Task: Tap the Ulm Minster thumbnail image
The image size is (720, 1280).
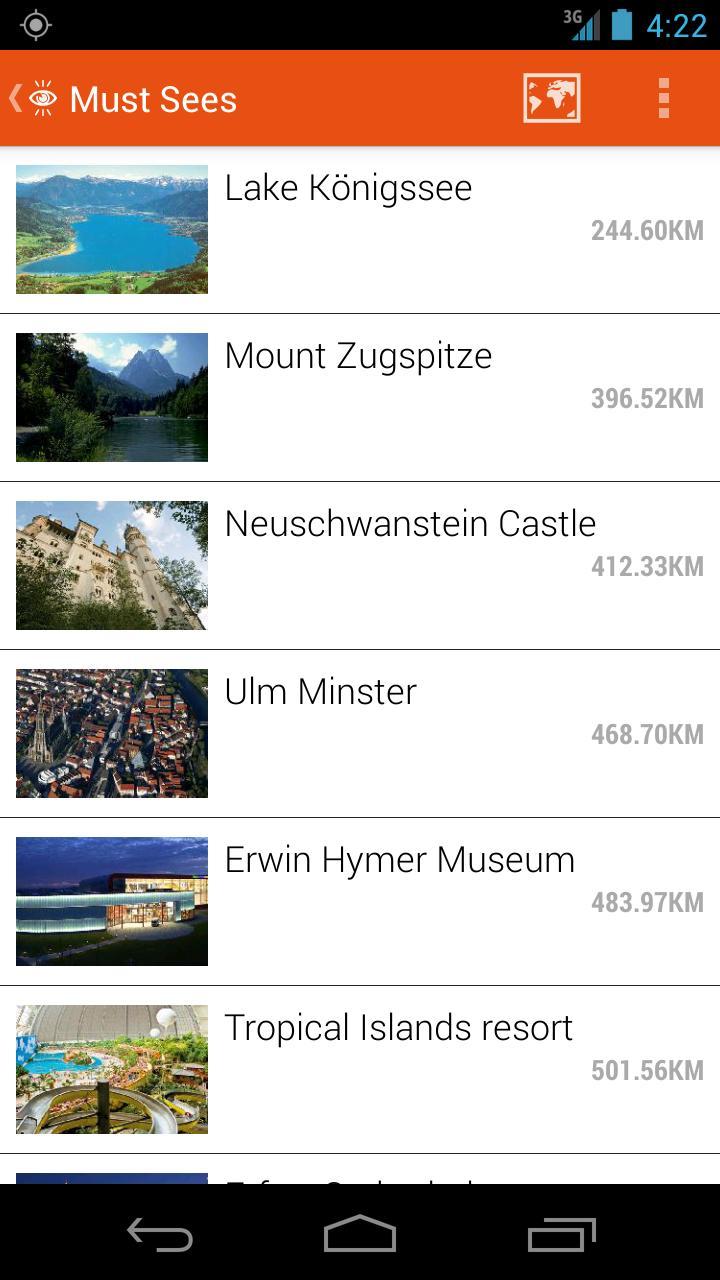Action: [111, 733]
